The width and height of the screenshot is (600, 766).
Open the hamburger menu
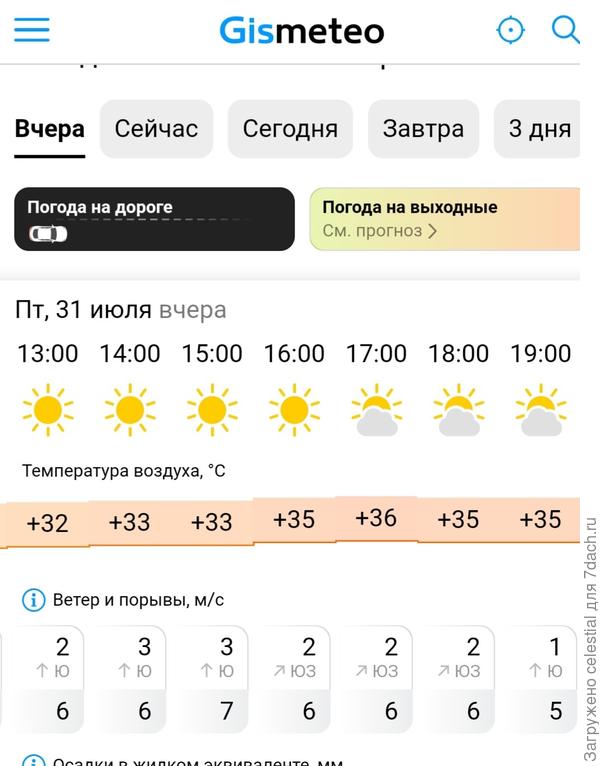click(x=32, y=30)
